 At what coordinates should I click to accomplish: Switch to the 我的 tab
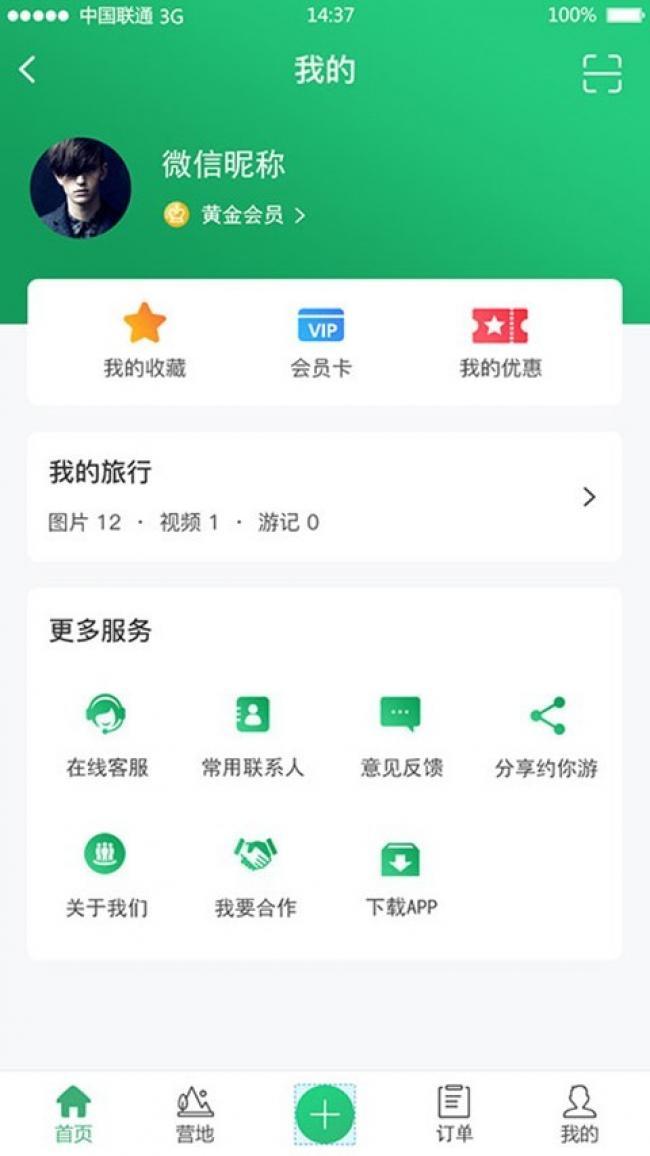coord(579,1114)
